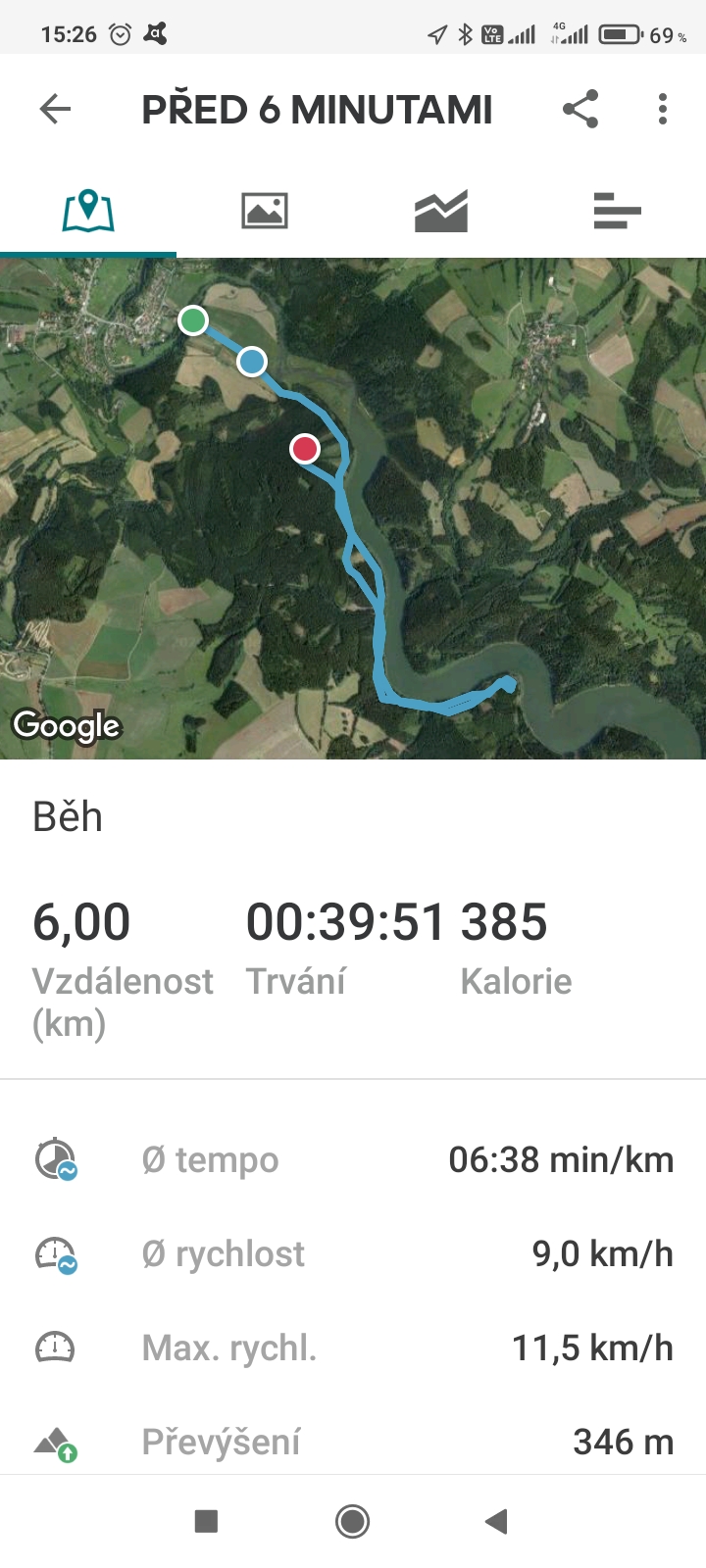The height and width of the screenshot is (1568, 706).
Task: Switch to the photos tab
Action: click(x=265, y=211)
